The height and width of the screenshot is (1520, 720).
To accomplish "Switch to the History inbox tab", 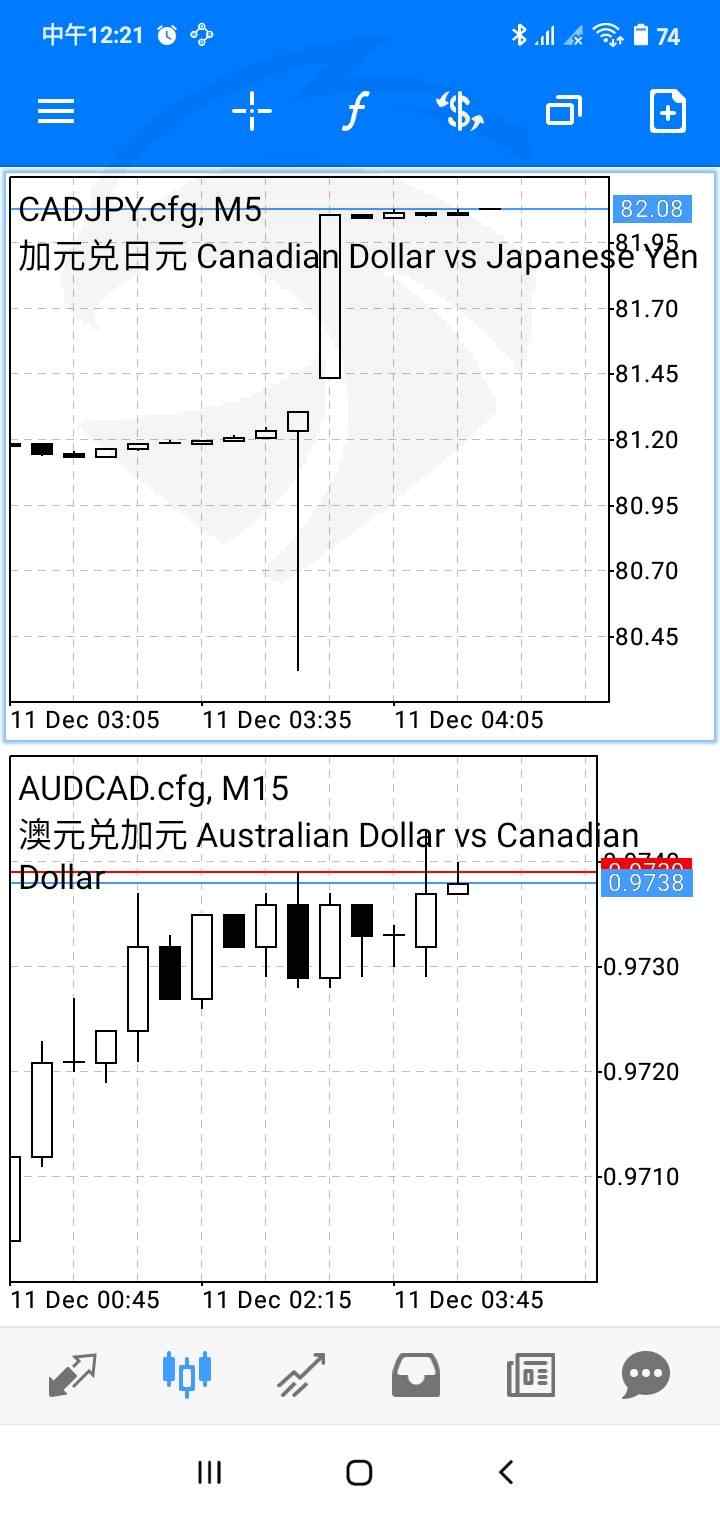I will (416, 1375).
